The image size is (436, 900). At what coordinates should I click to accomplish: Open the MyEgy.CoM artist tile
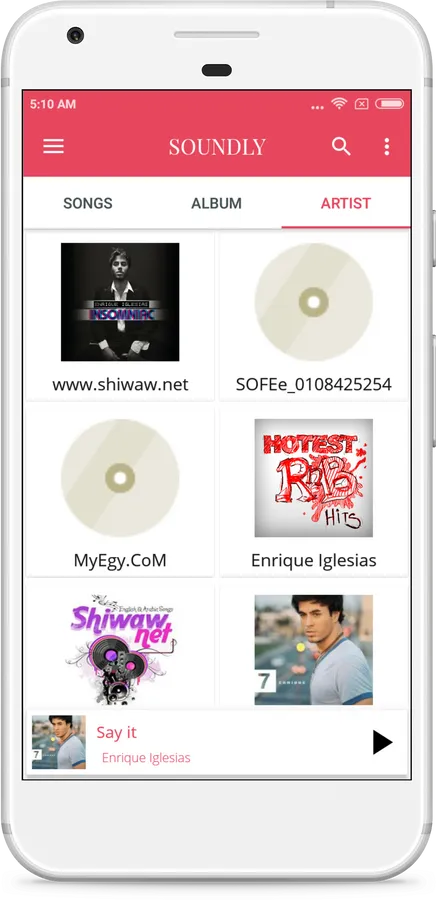pyautogui.click(x=120, y=492)
